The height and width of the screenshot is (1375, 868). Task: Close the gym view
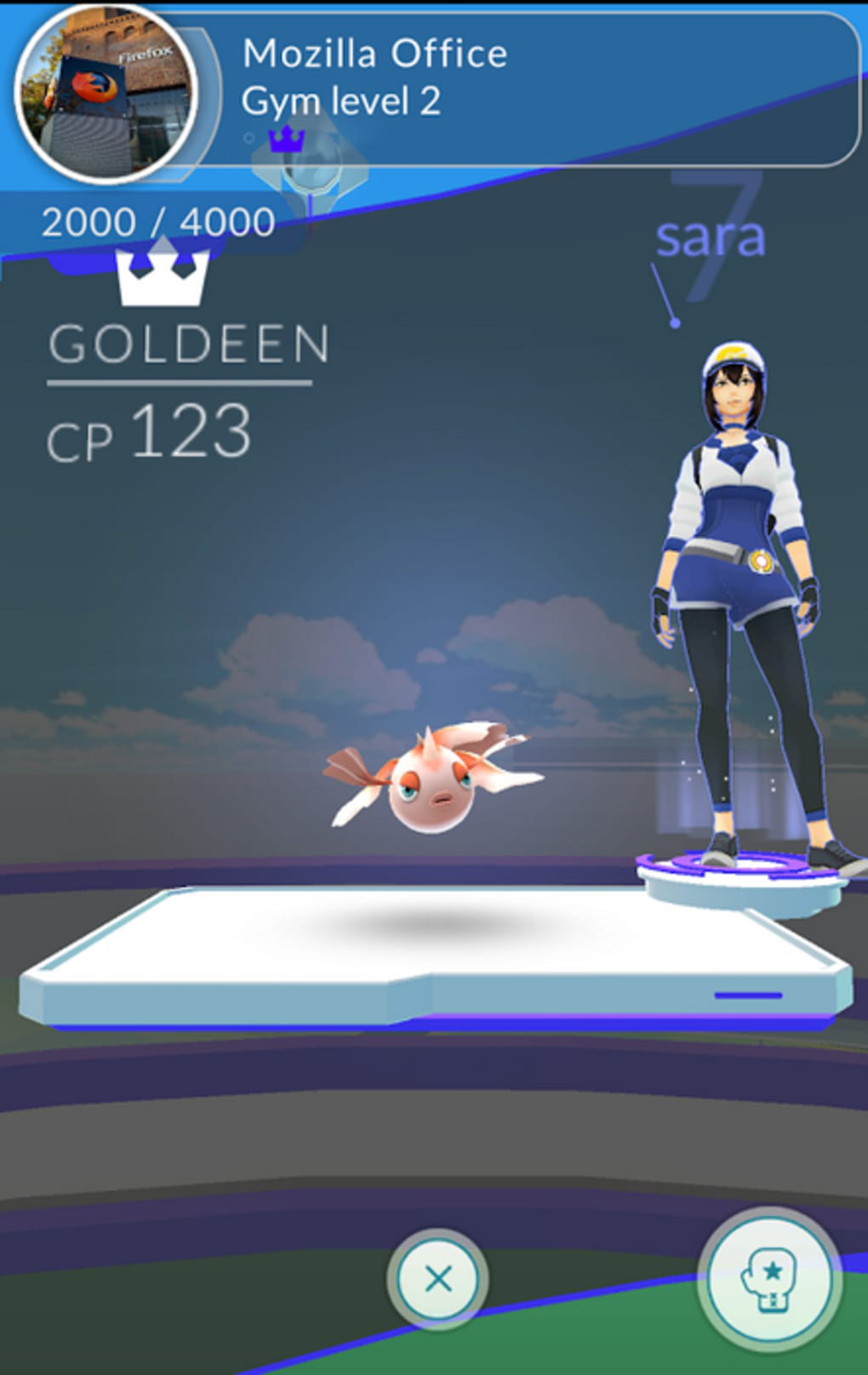click(x=438, y=1278)
